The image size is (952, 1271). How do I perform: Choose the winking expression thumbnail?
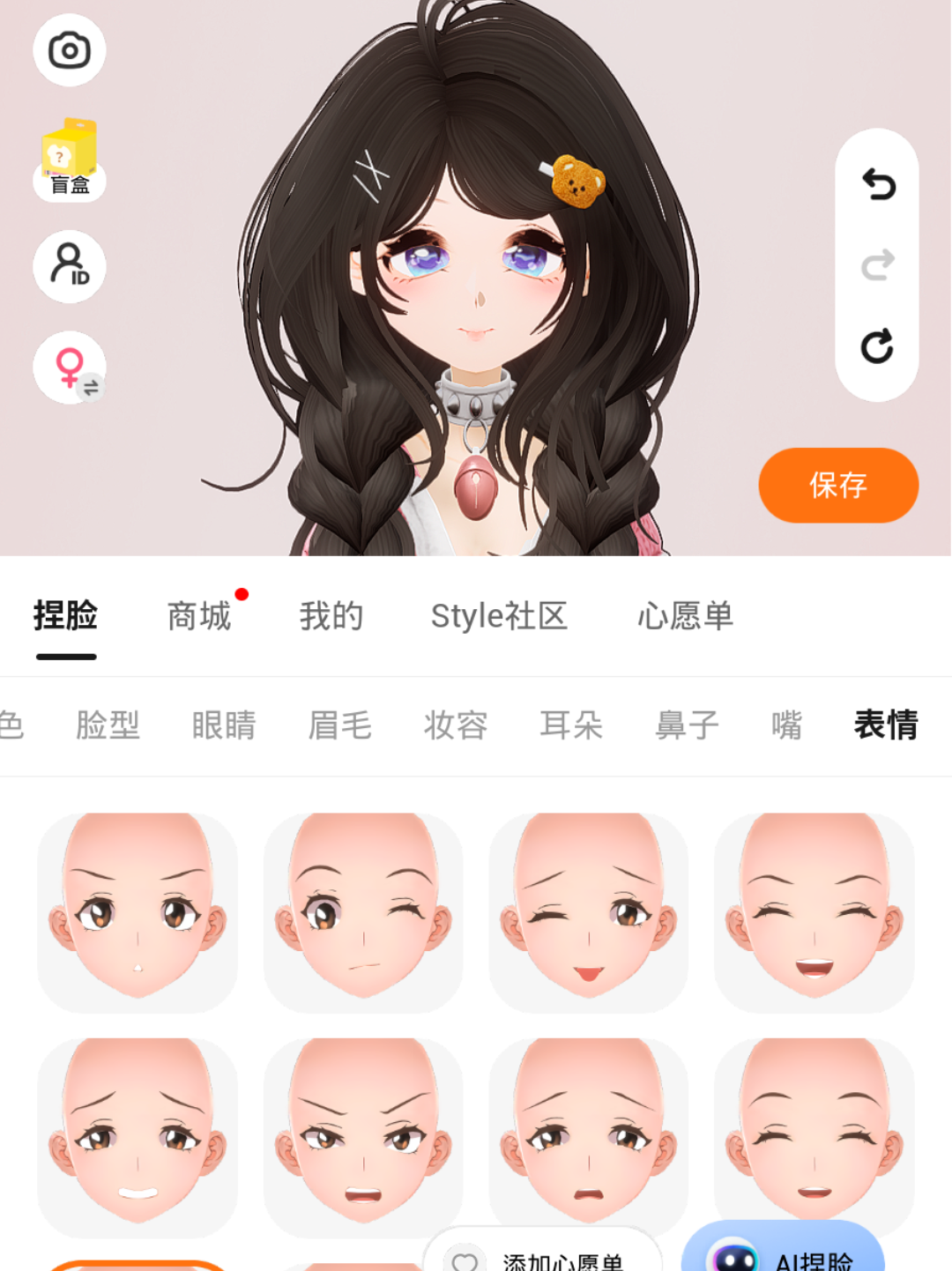(363, 912)
